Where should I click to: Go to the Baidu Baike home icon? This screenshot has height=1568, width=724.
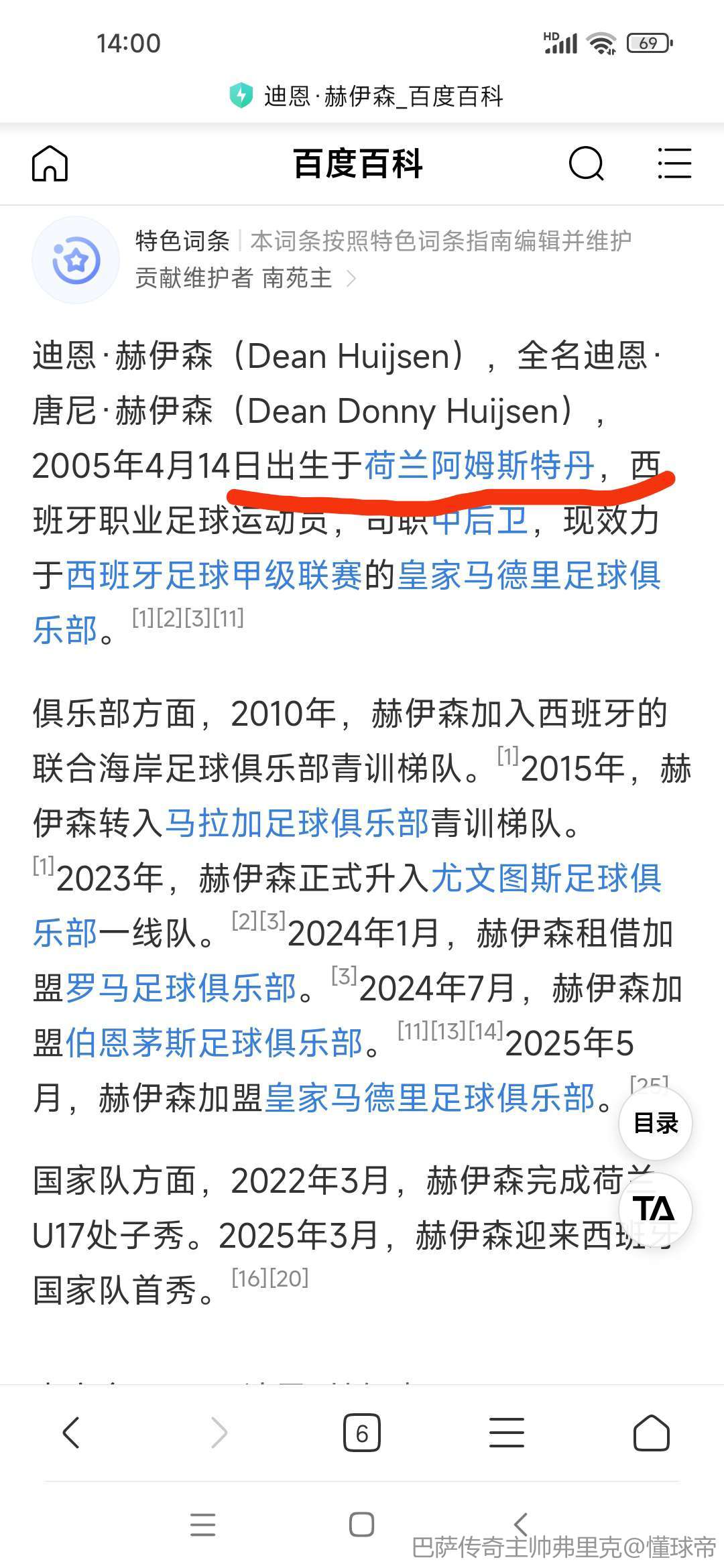[50, 164]
